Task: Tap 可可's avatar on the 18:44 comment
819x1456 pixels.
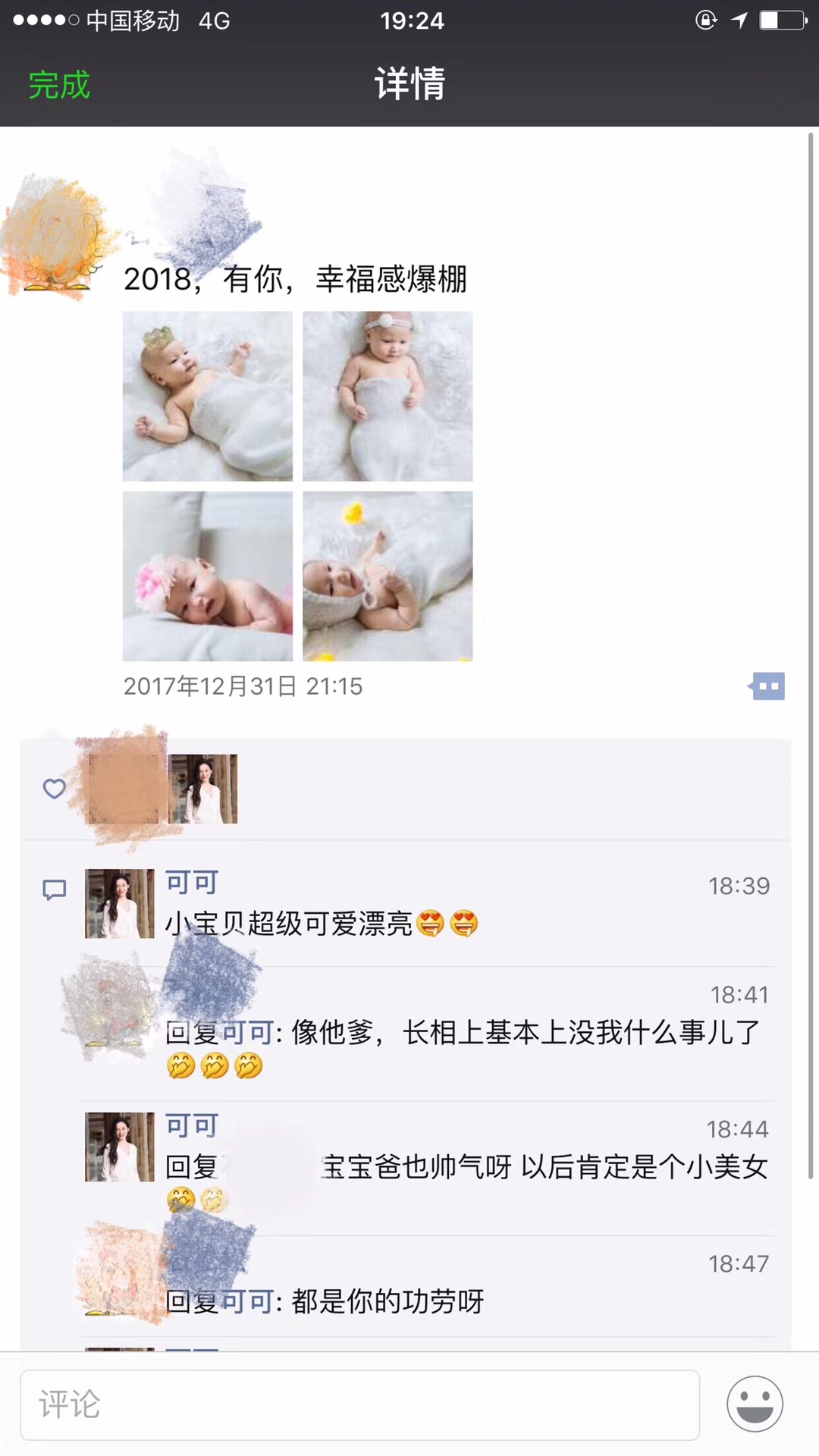Action: (119, 1147)
